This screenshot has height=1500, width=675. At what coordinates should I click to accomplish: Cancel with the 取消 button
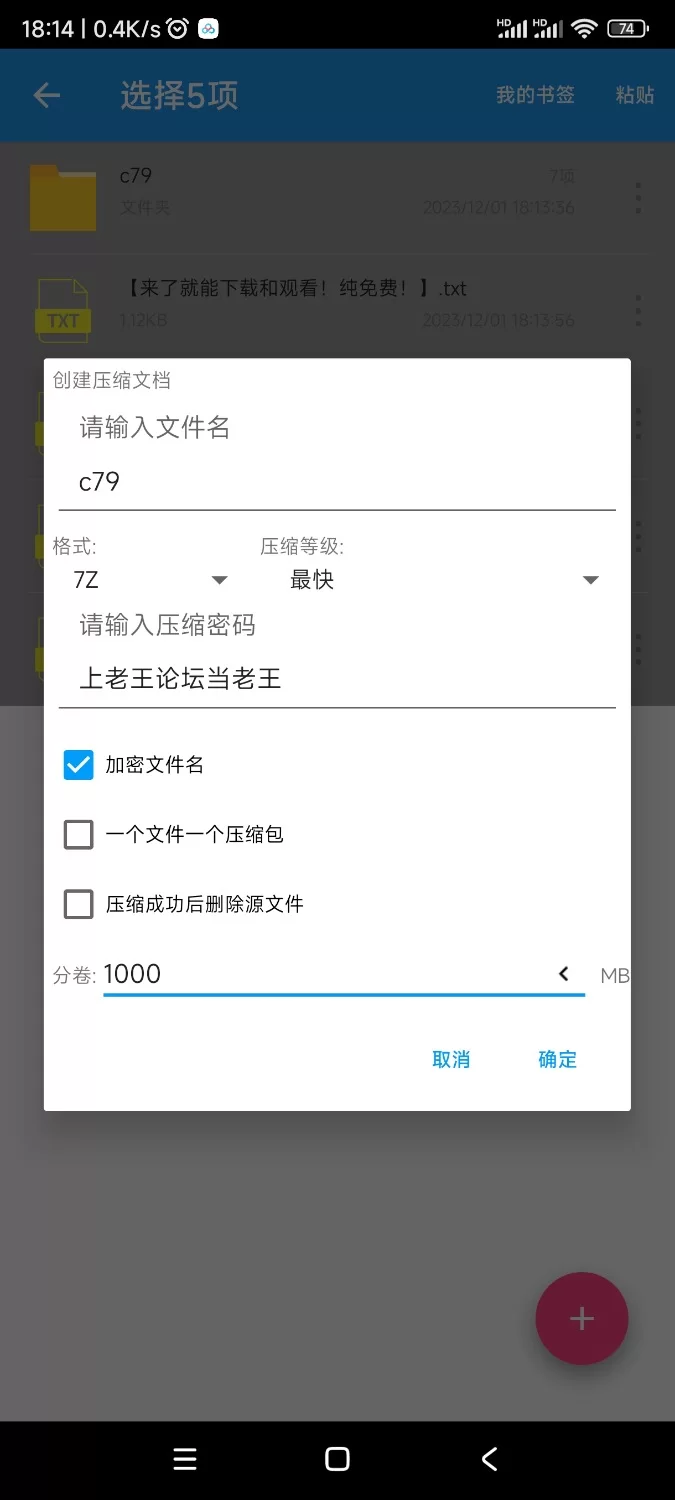click(x=451, y=1060)
